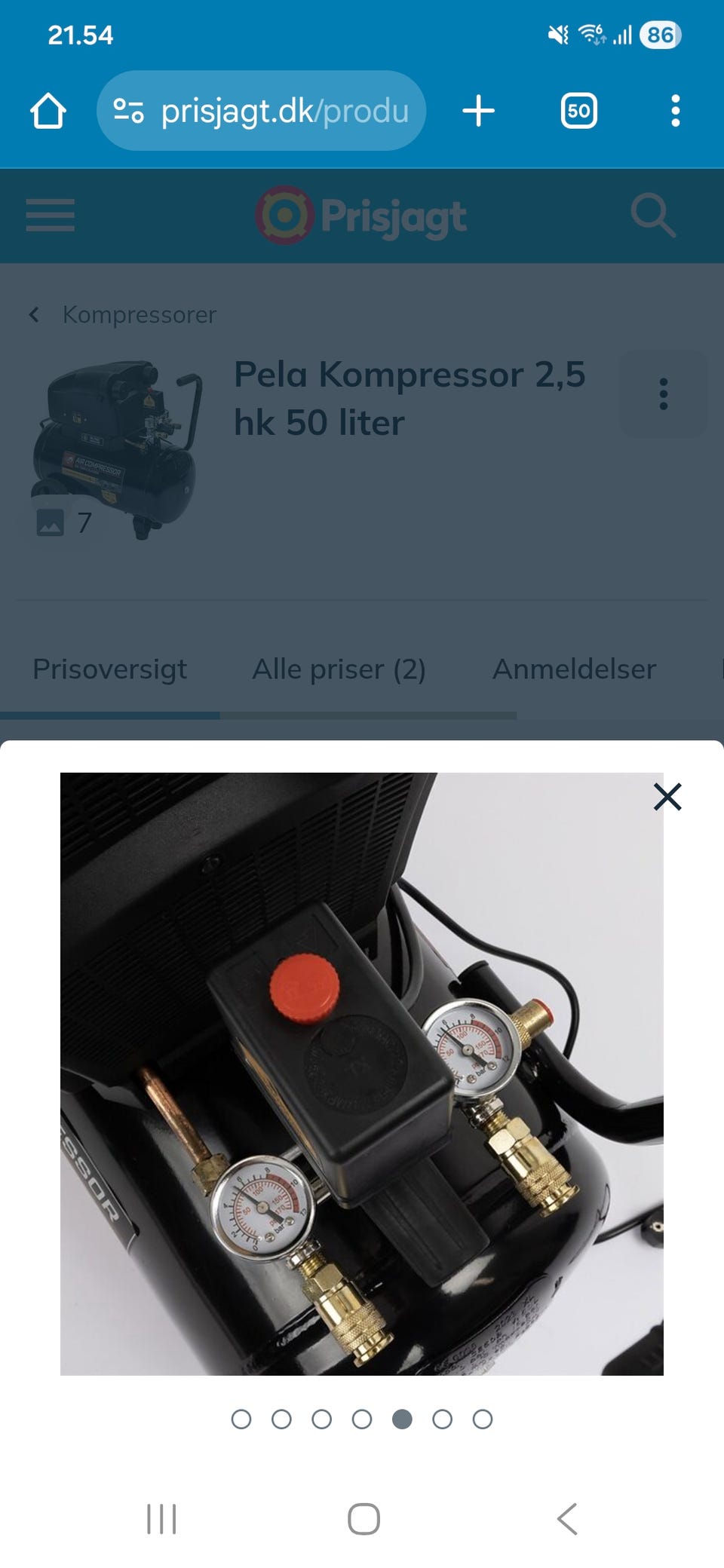724x1568 pixels.
Task: Tap the tab progress indicator bar
Action: (x=109, y=711)
